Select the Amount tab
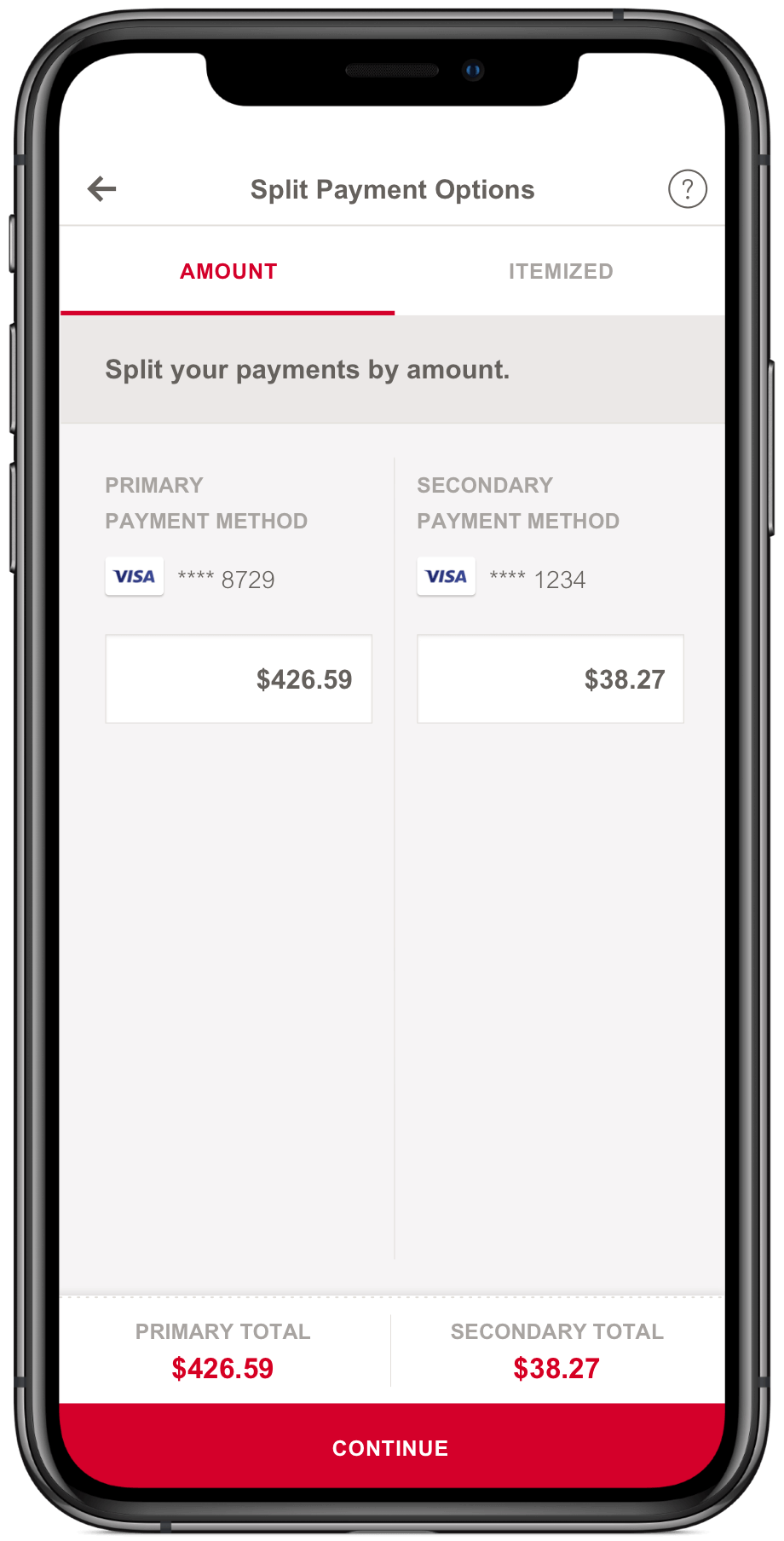The image size is (784, 1541). pyautogui.click(x=228, y=271)
